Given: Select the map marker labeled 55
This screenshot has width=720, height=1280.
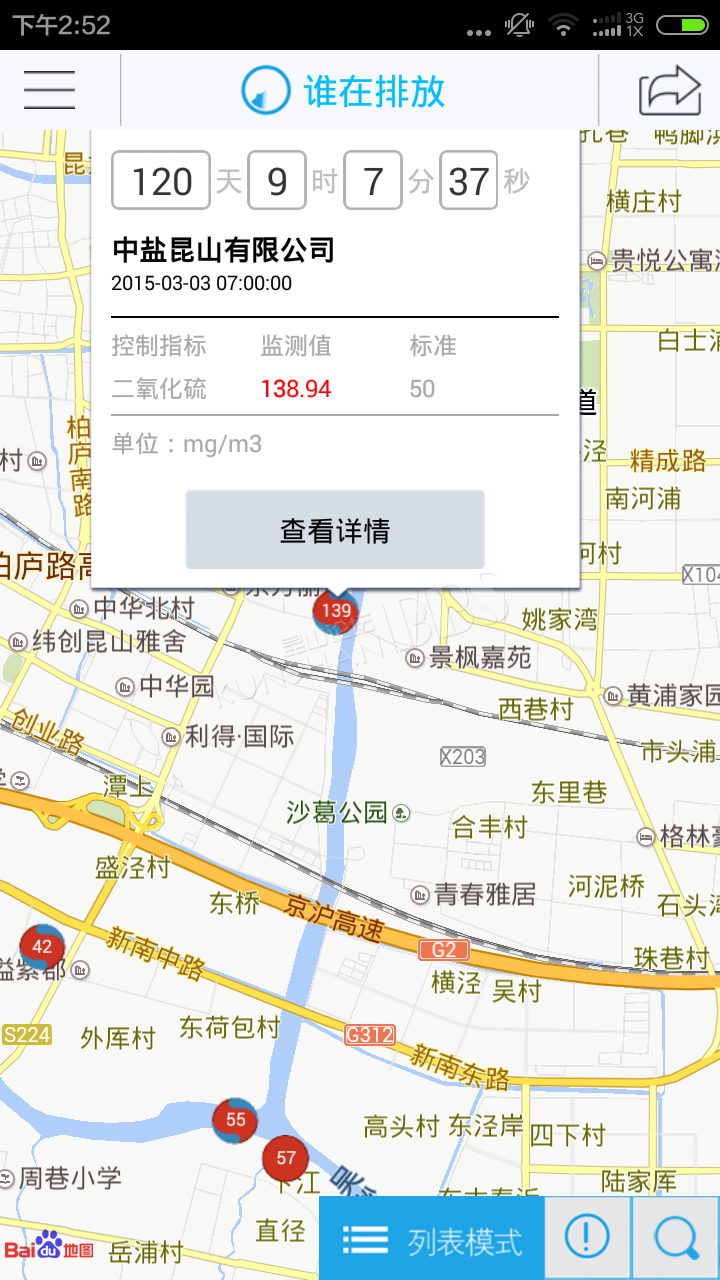Looking at the screenshot, I should 235,1120.
